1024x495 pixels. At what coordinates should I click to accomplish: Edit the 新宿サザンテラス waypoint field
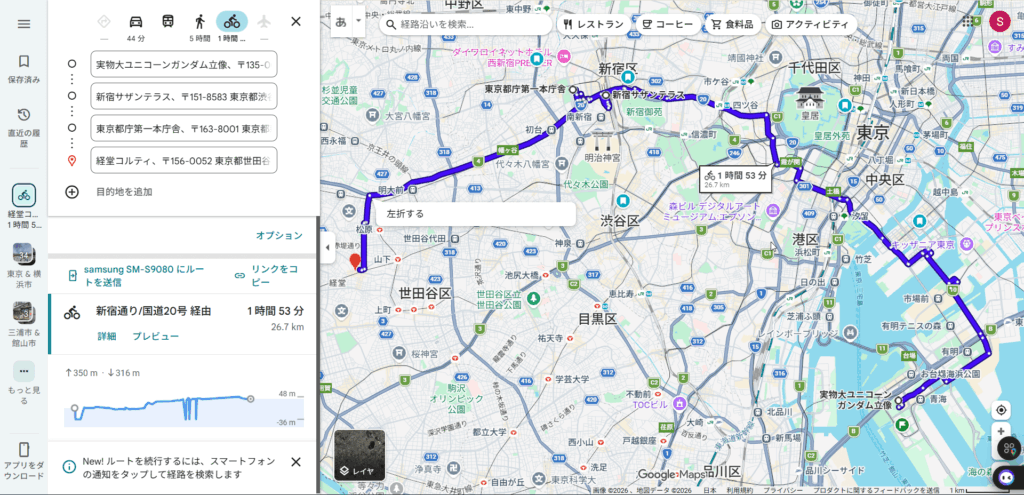coord(183,97)
